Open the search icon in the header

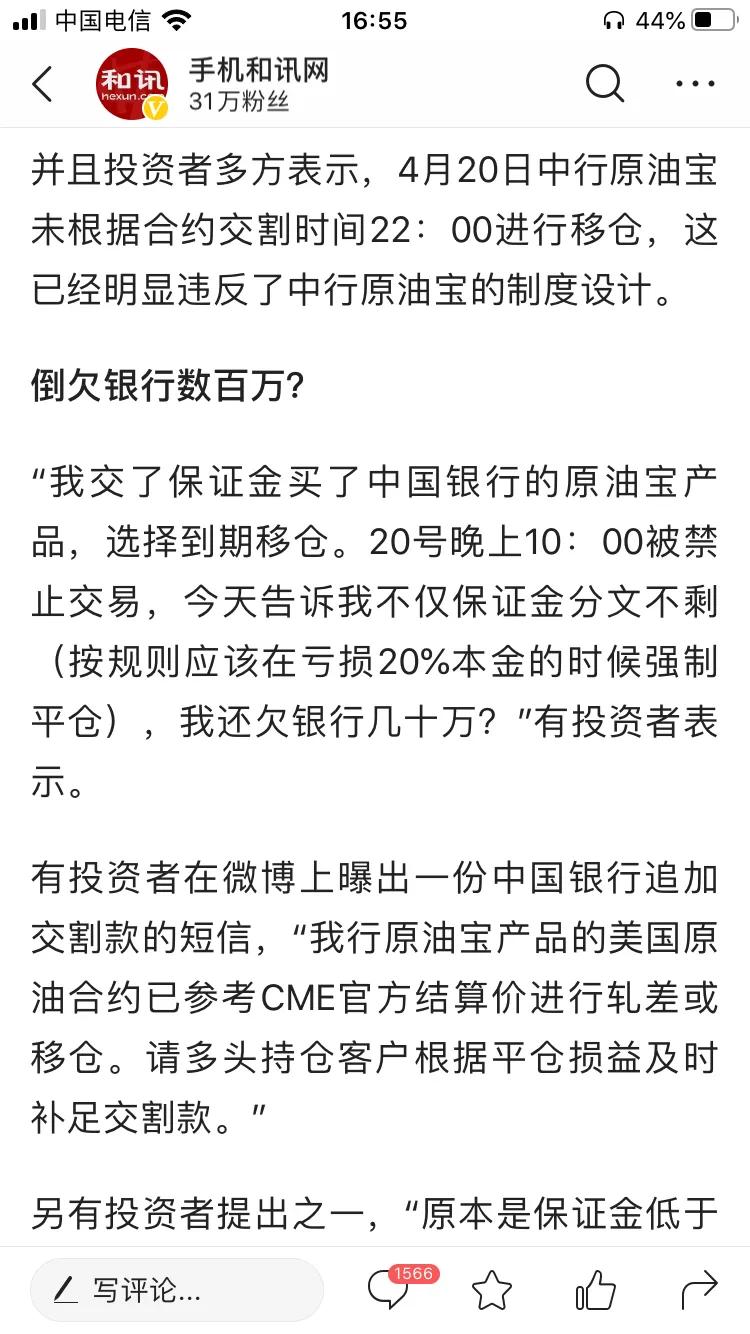tap(604, 84)
